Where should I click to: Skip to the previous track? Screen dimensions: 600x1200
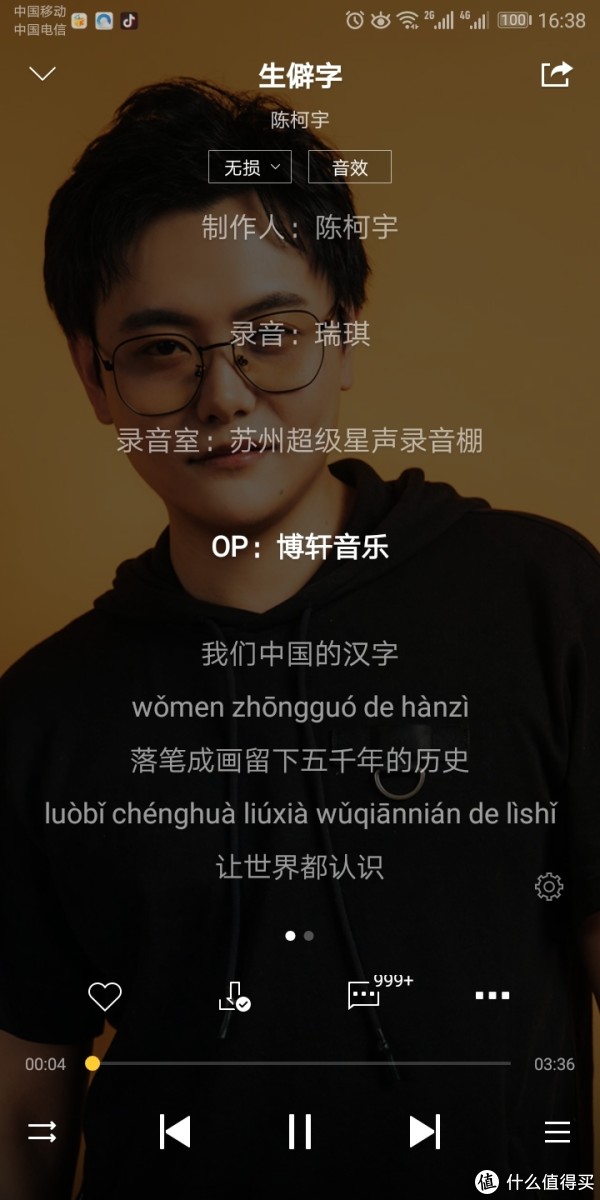click(174, 1132)
